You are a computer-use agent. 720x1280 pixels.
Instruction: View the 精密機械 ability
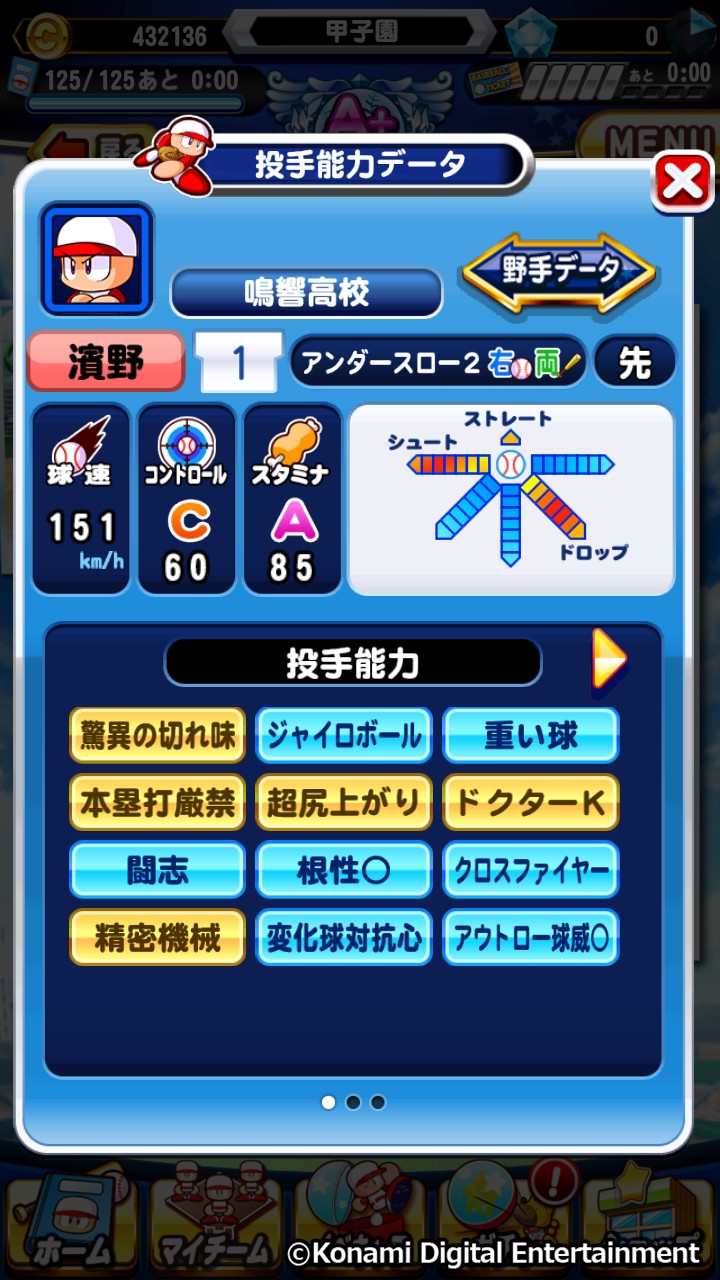point(157,937)
